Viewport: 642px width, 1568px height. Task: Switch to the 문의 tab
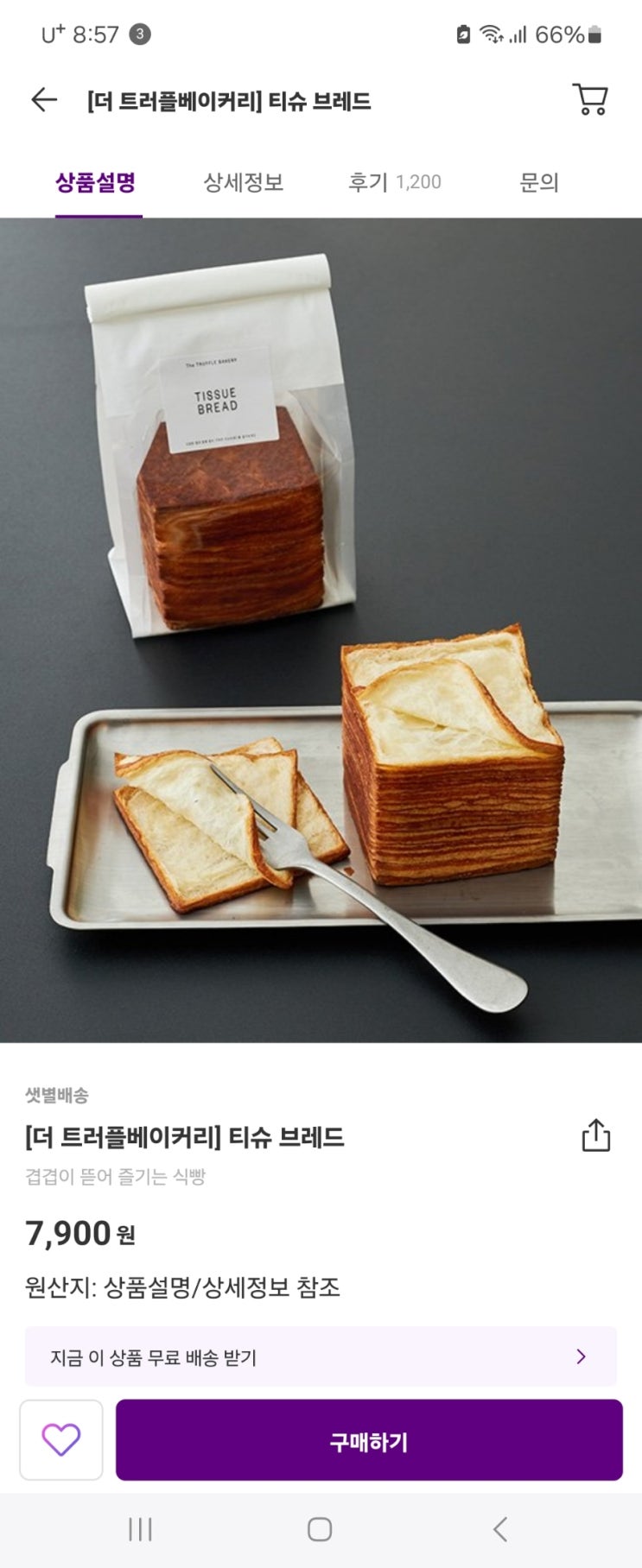coord(538,182)
